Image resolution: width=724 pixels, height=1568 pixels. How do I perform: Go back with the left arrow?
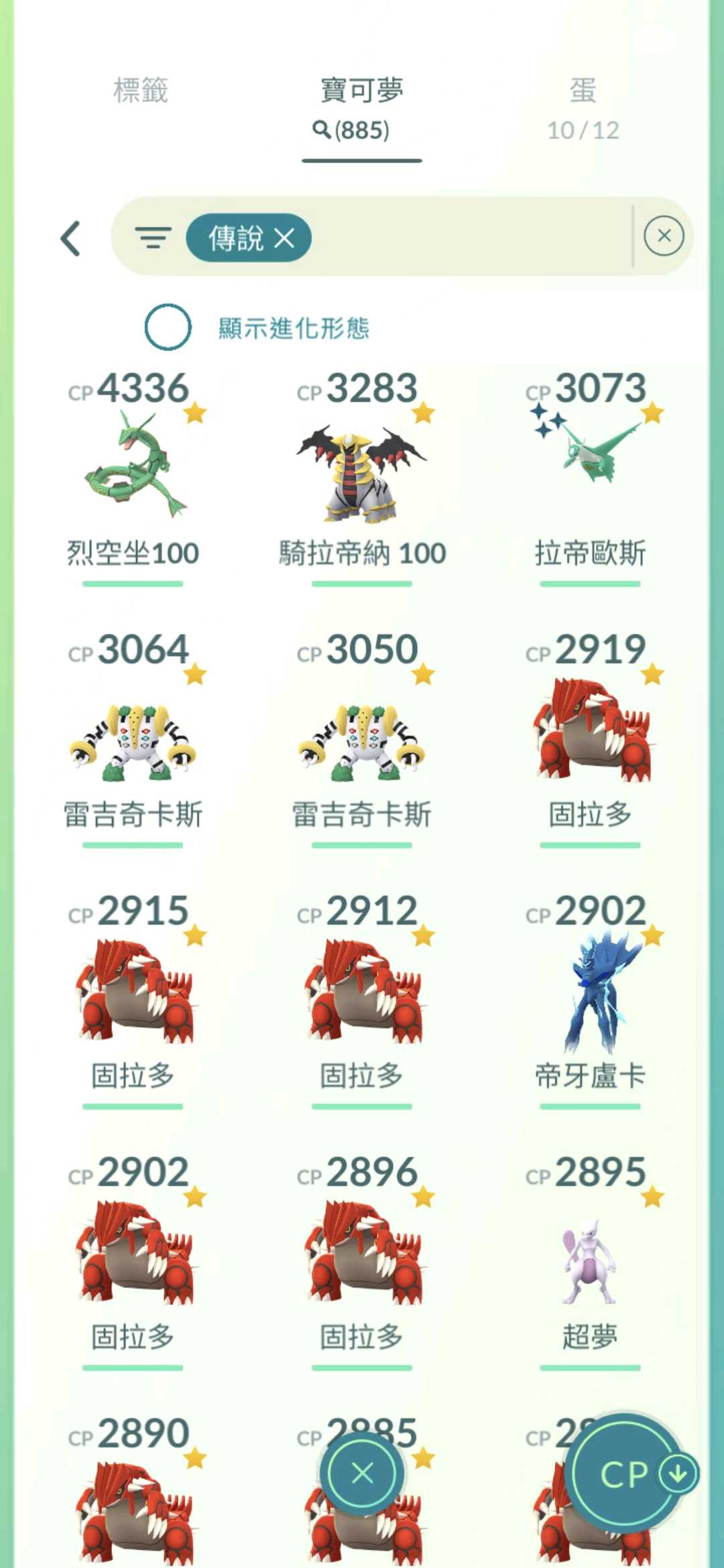coord(71,239)
